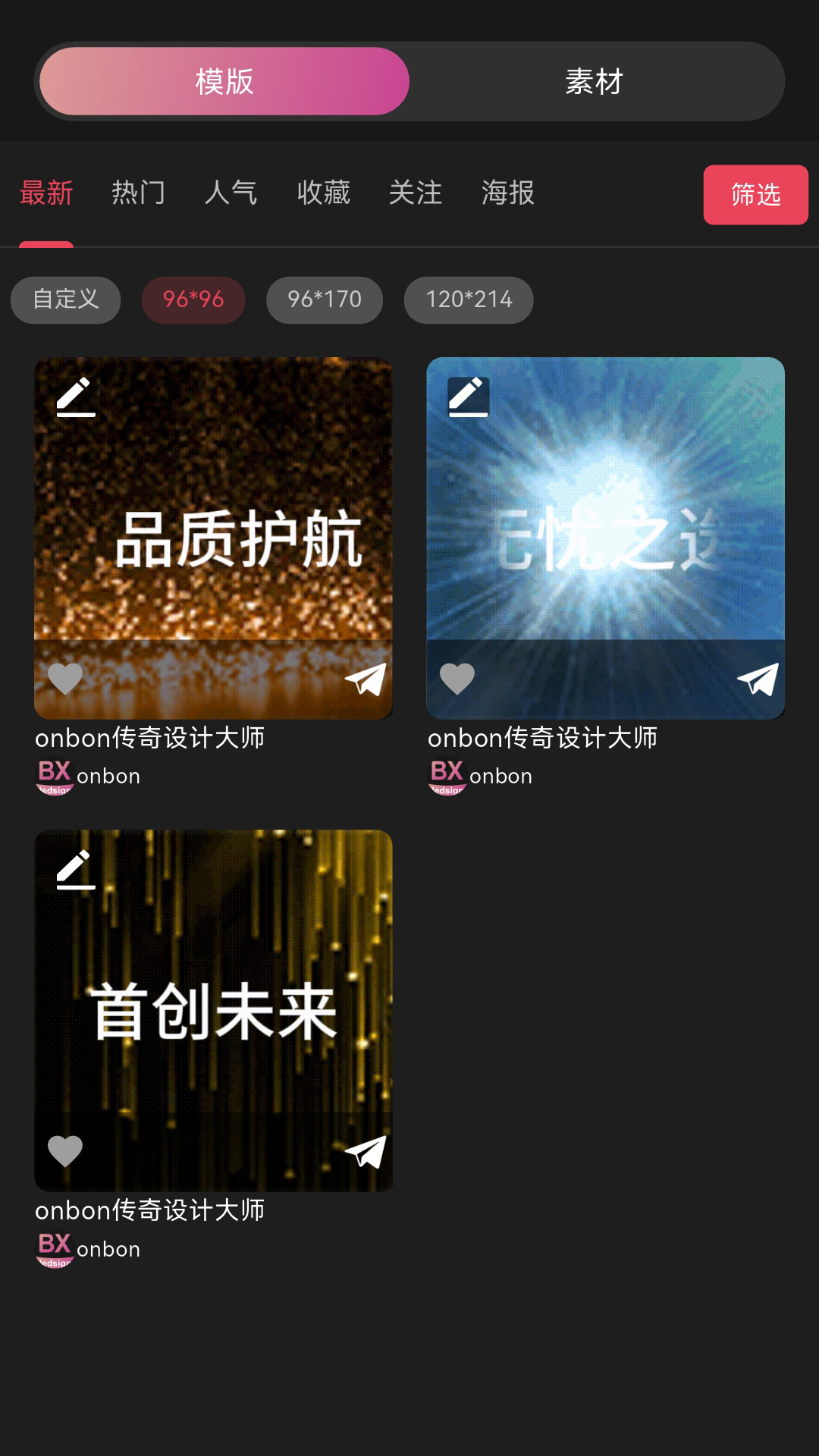Open the 筛选 filter panel
Viewport: 819px width, 1456px height.
(755, 195)
